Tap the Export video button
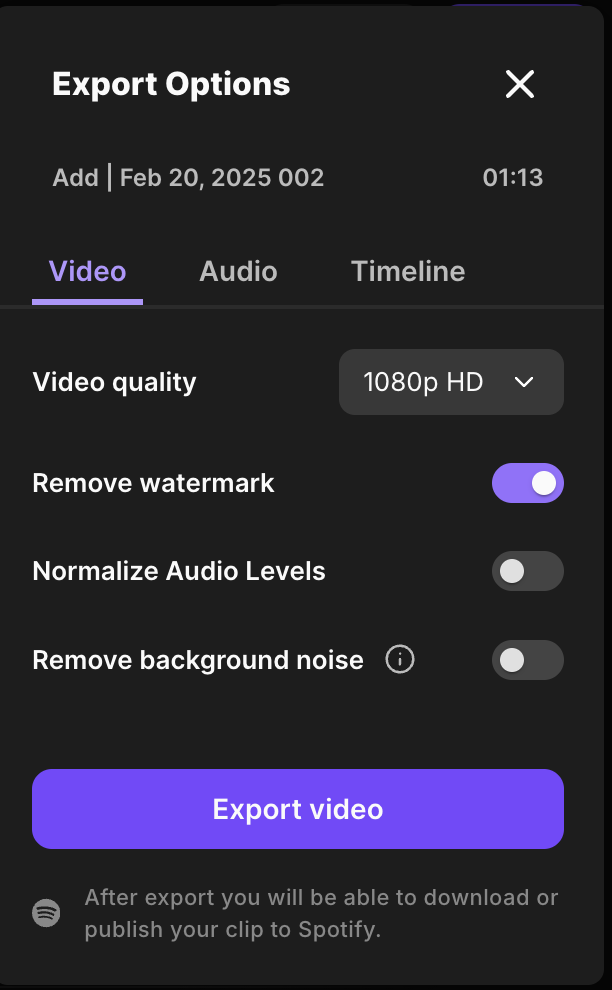Screen dimensions: 612x990 click(x=298, y=809)
